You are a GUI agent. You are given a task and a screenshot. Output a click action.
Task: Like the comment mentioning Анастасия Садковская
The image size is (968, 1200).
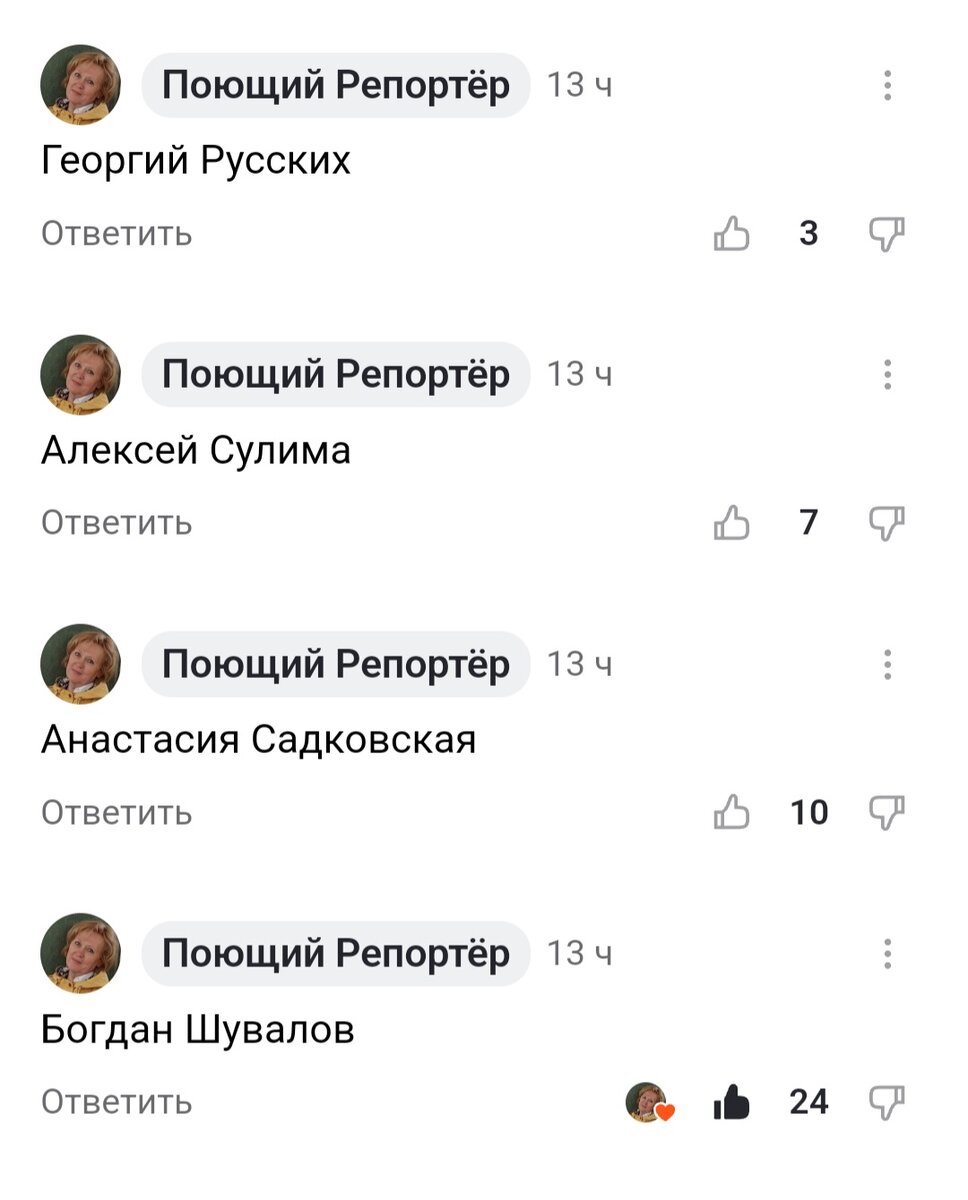click(734, 812)
